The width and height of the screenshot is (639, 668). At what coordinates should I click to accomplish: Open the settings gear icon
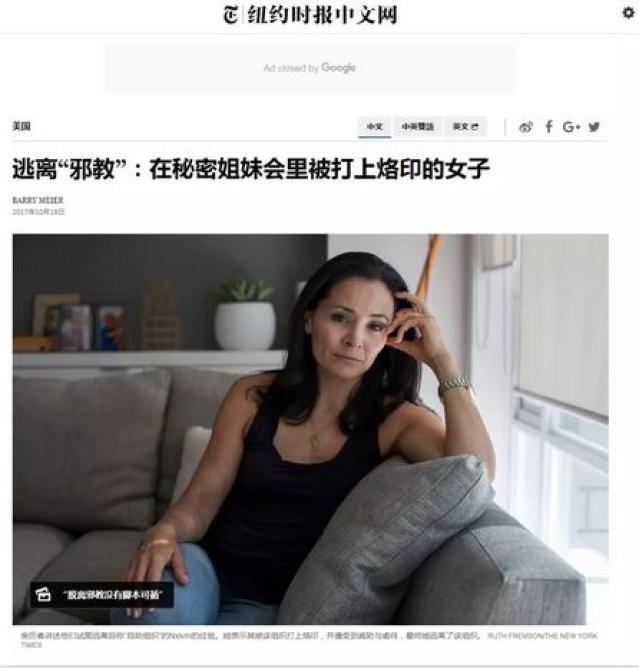tap(628, 13)
